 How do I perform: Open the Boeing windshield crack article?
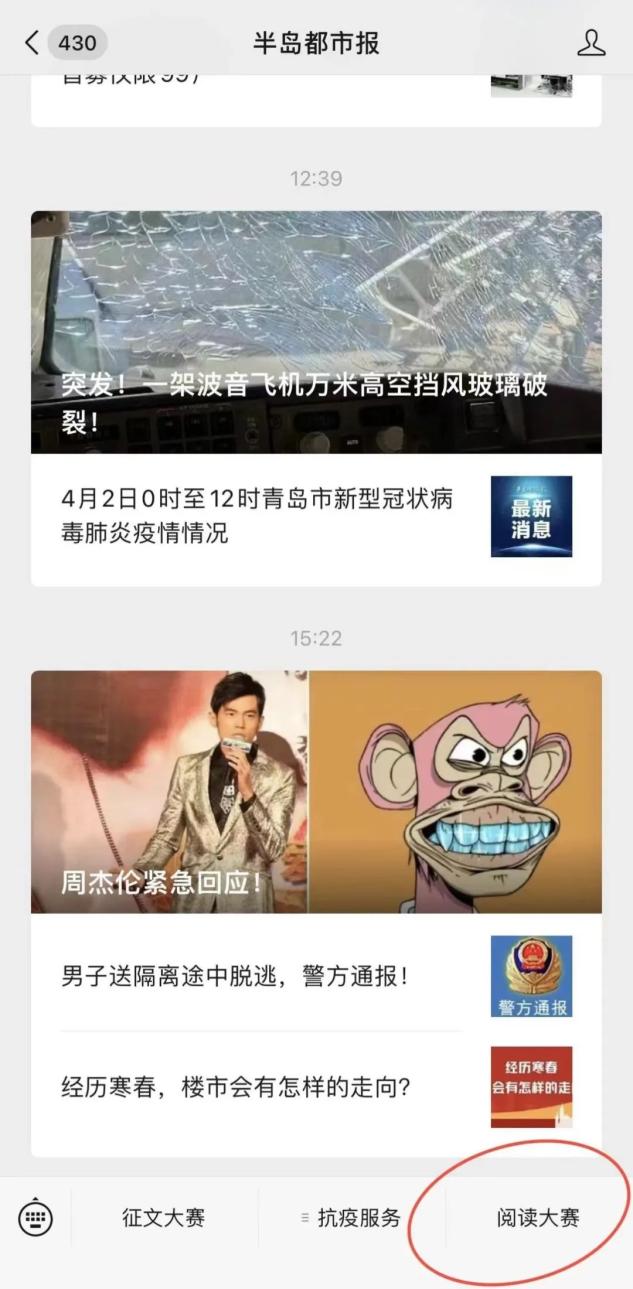316,332
